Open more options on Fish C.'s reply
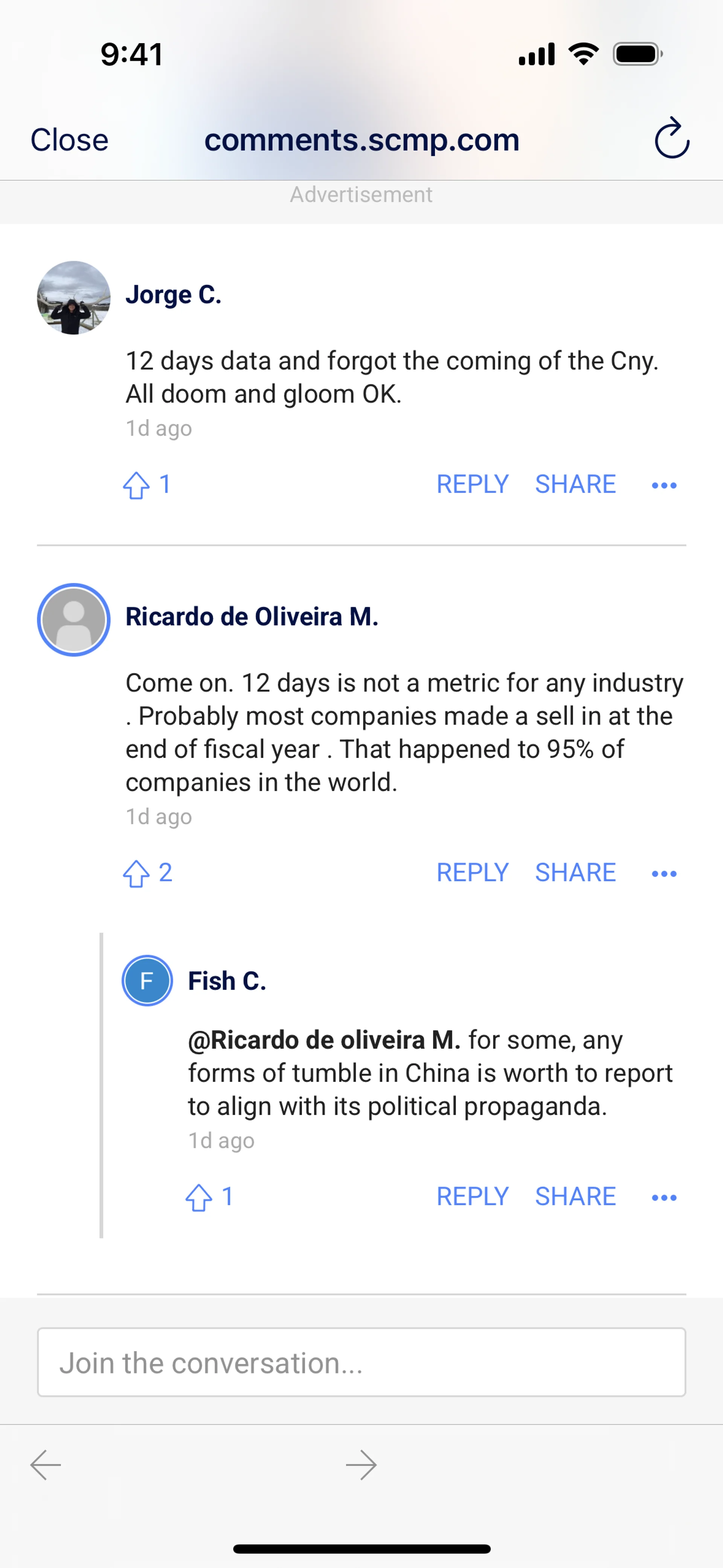 [664, 1197]
